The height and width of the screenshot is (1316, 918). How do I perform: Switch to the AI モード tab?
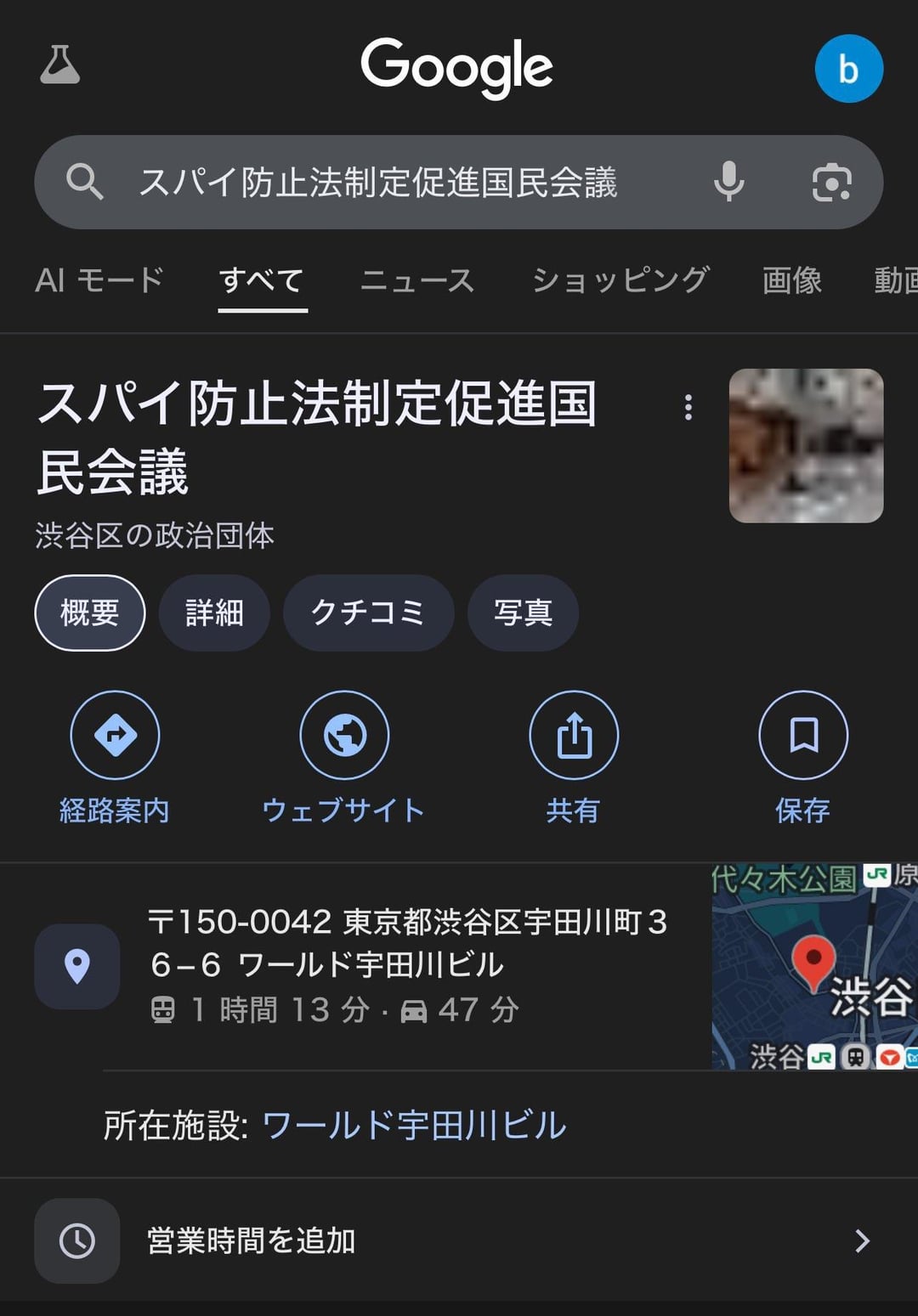99,280
